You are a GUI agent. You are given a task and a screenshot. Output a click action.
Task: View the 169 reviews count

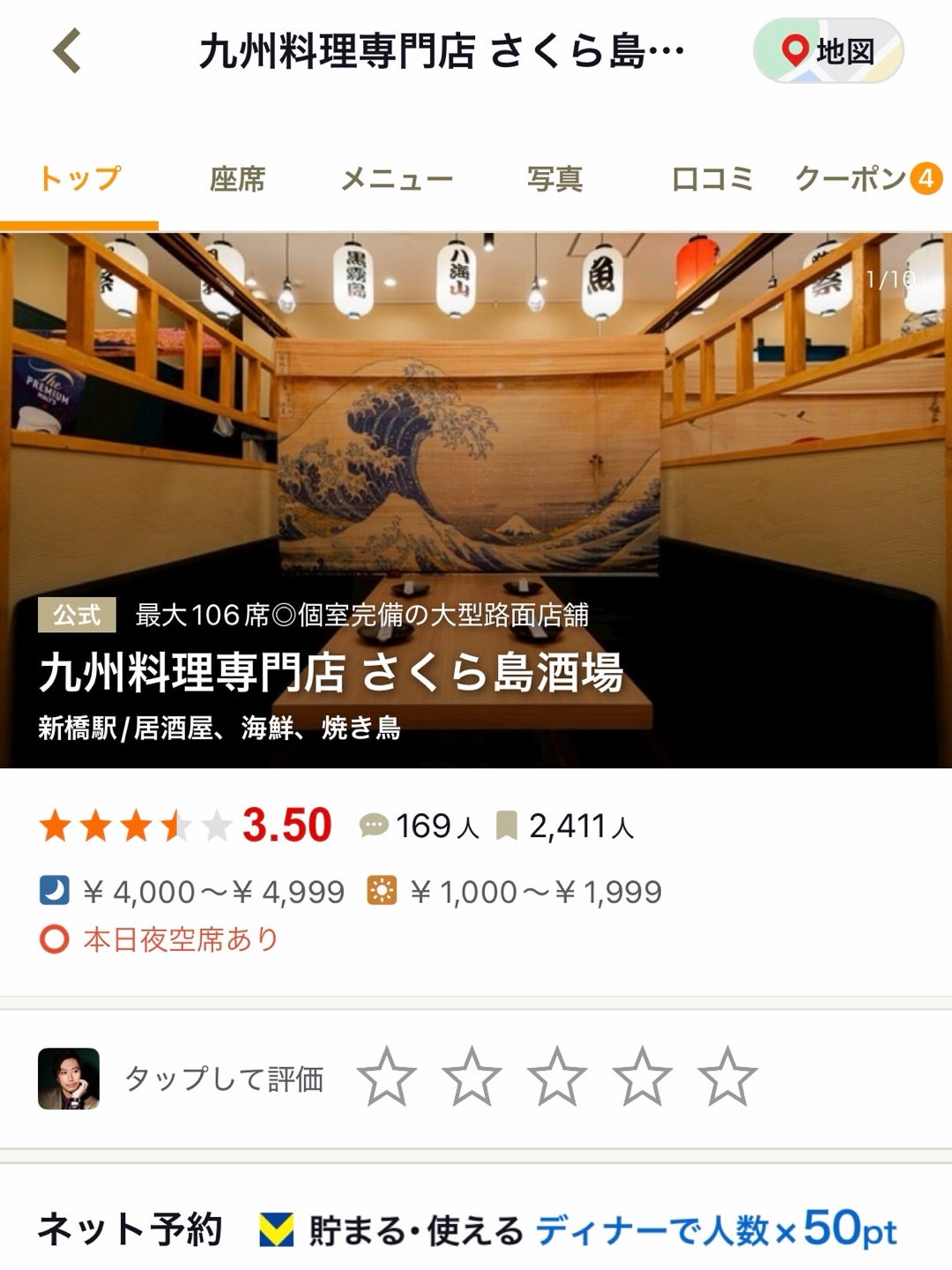tap(420, 826)
